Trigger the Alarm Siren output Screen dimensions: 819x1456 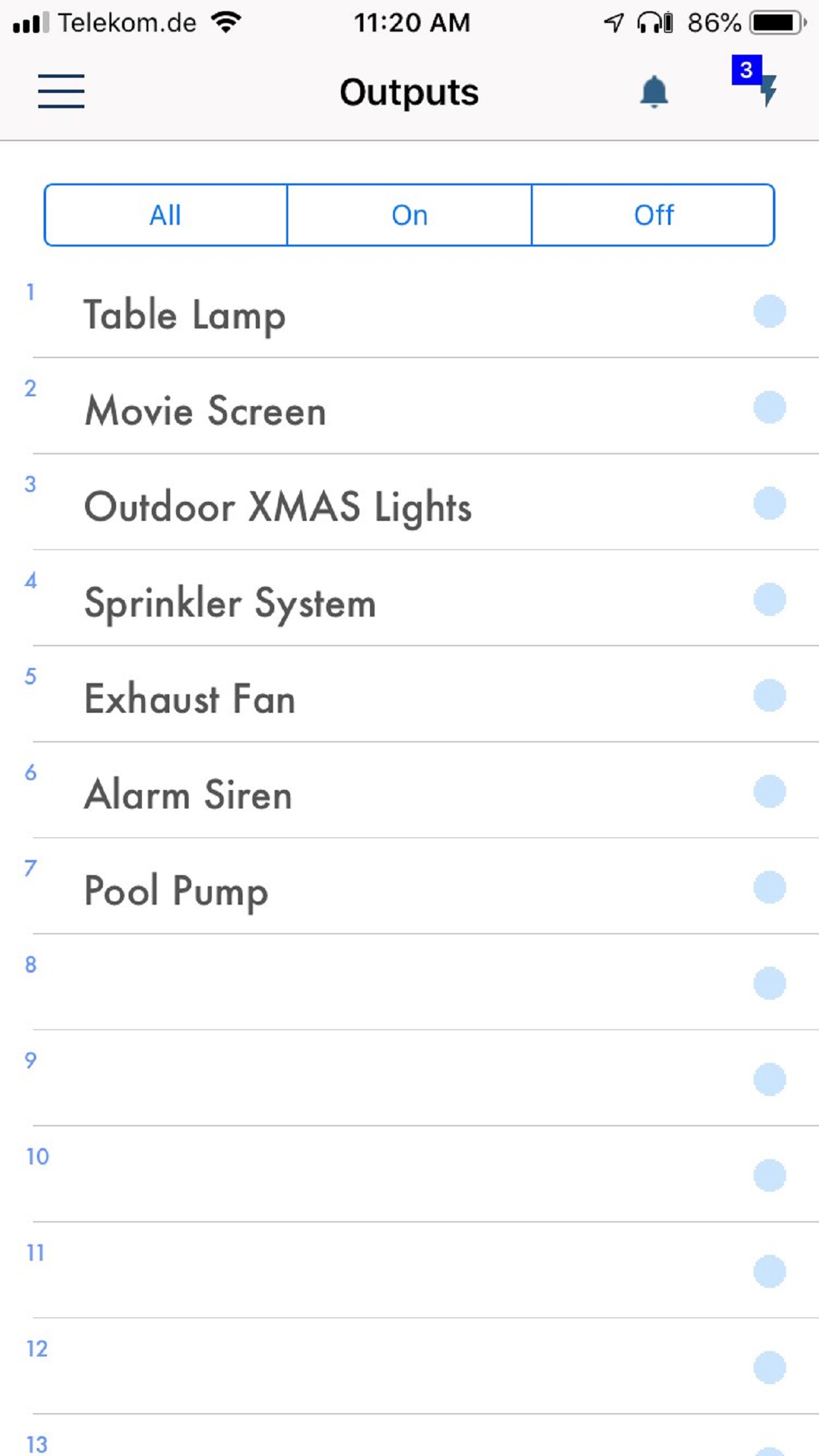coord(770,791)
